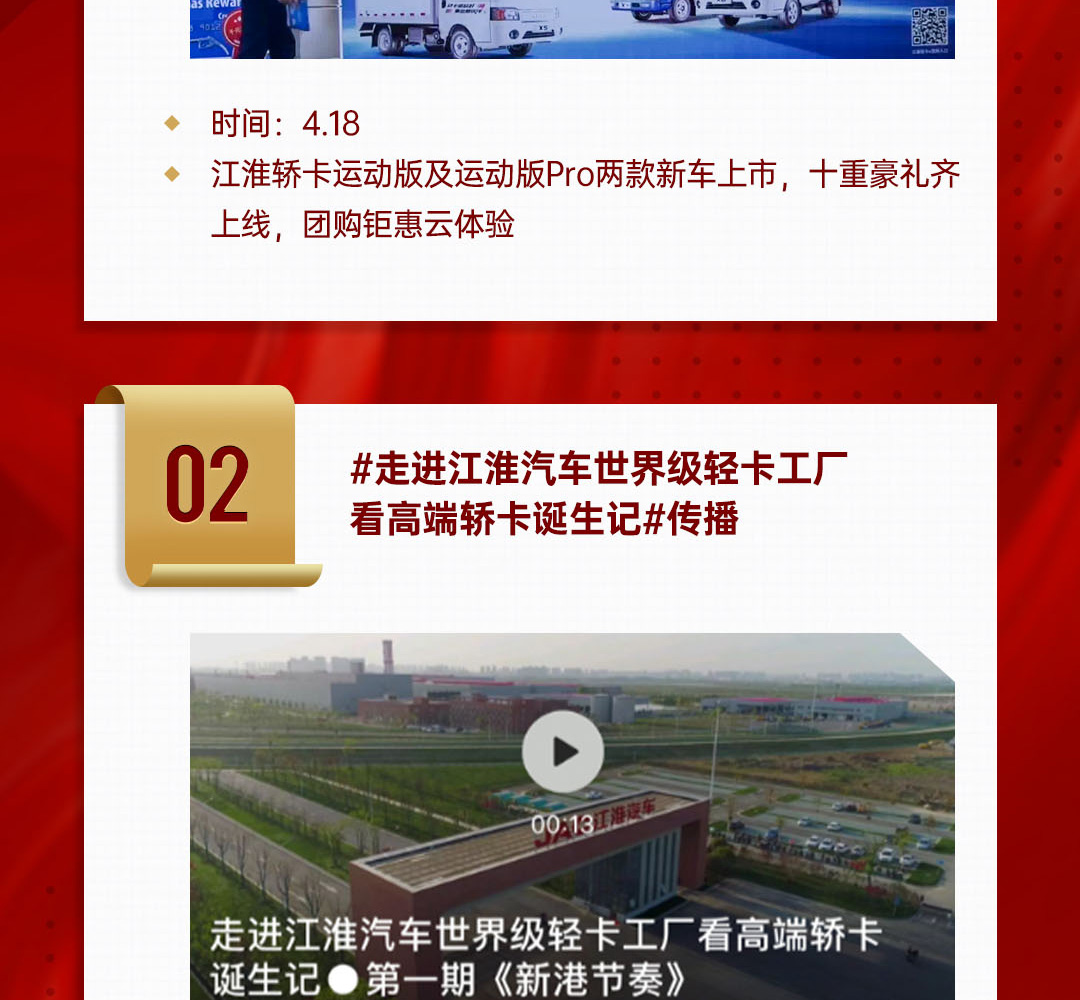Play the JAC light truck factory video
Image resolution: width=1080 pixels, height=1000 pixels.
[x=563, y=752]
